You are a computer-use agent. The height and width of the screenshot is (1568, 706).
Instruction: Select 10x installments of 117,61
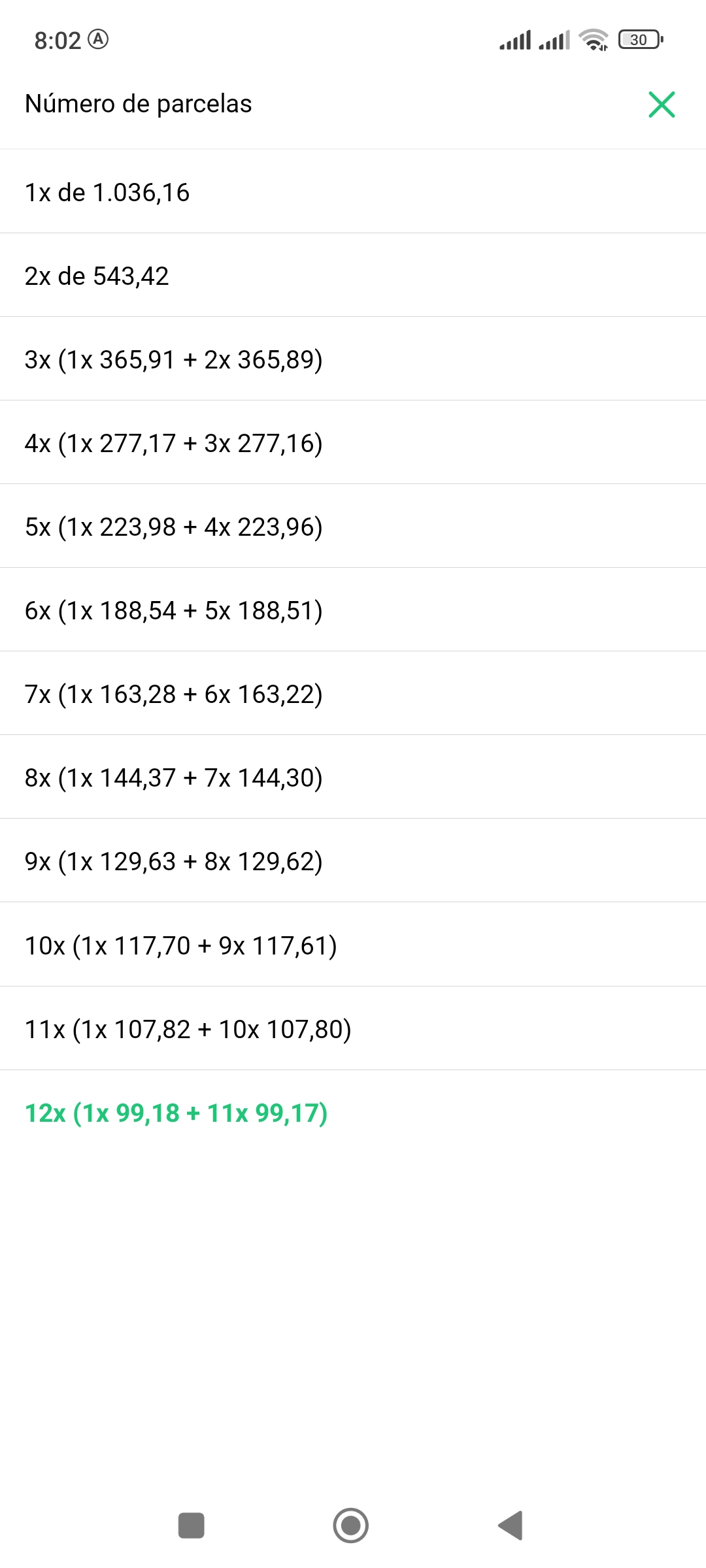353,944
